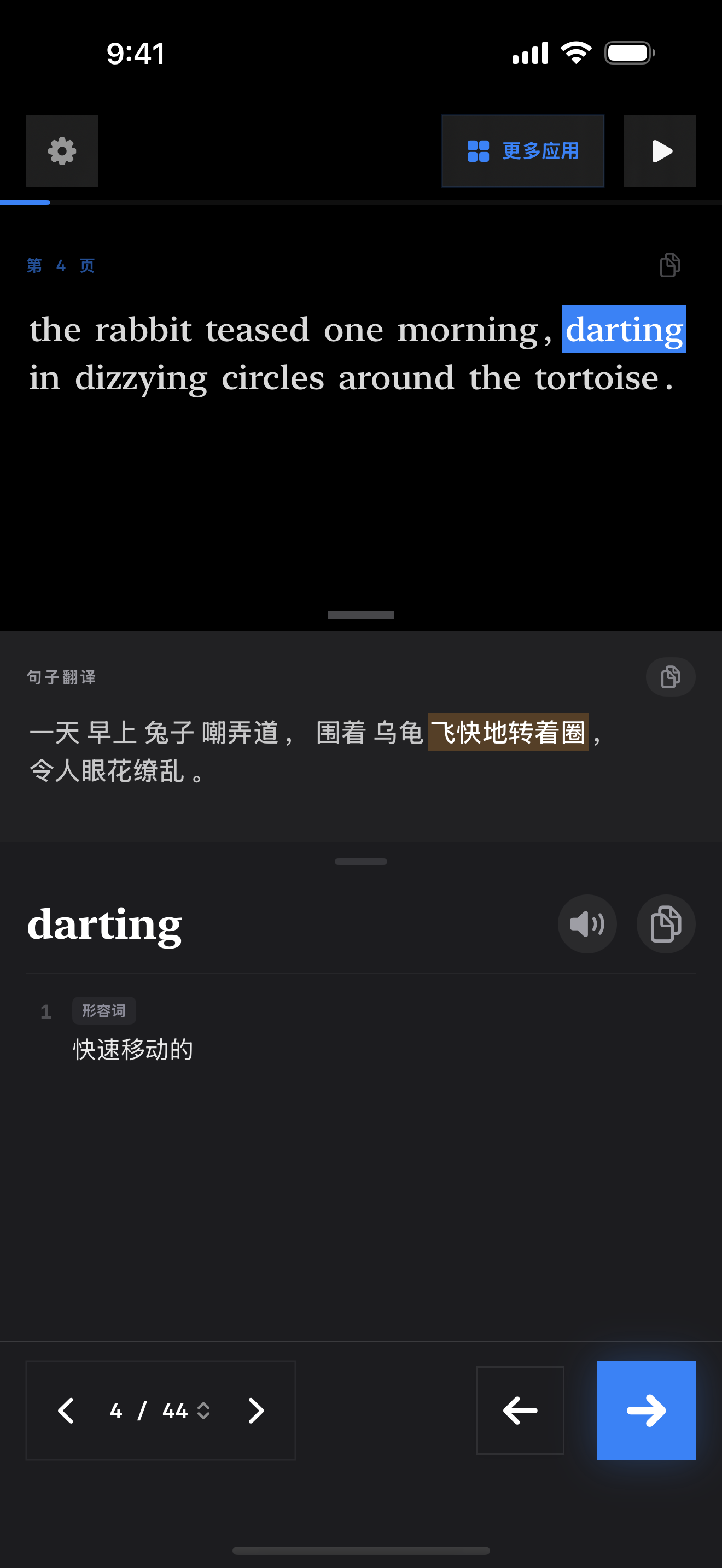The image size is (722, 1568).
Task: Copy the page 4 sentence text
Action: 669,265
